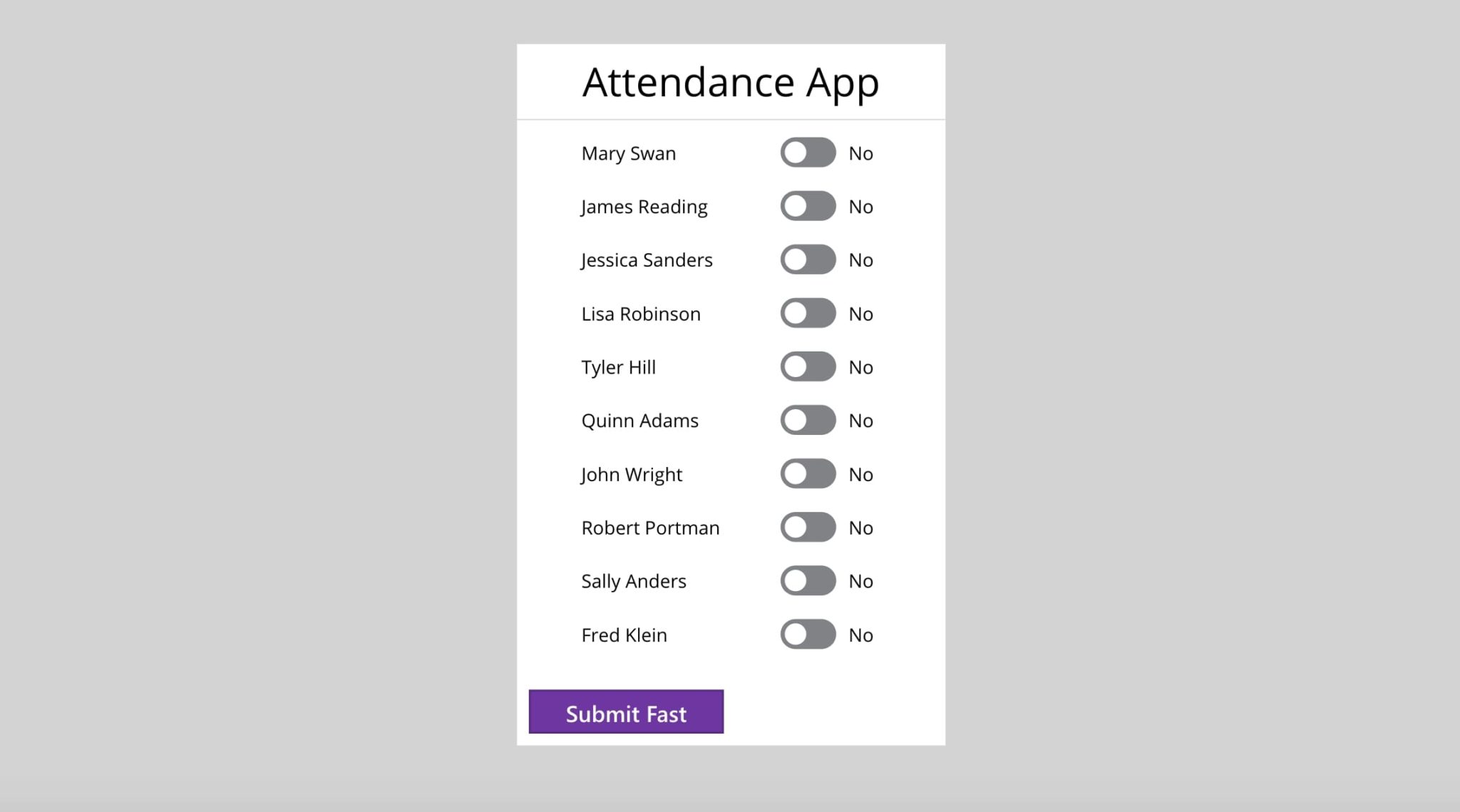
Task: Switch on Jessica Sanders' attendance toggle
Action: pyautogui.click(x=808, y=259)
